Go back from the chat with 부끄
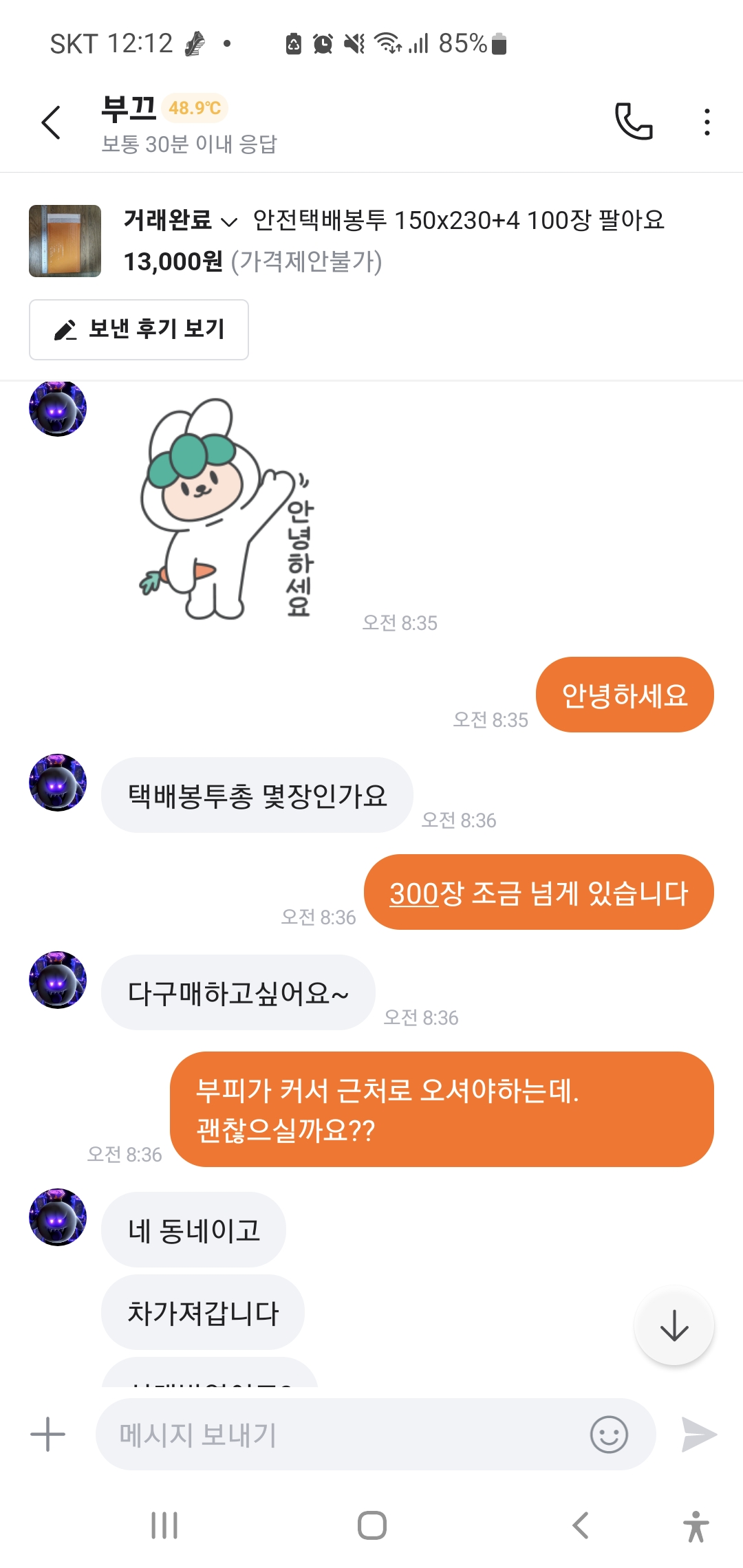The image size is (743, 1568). click(x=52, y=122)
